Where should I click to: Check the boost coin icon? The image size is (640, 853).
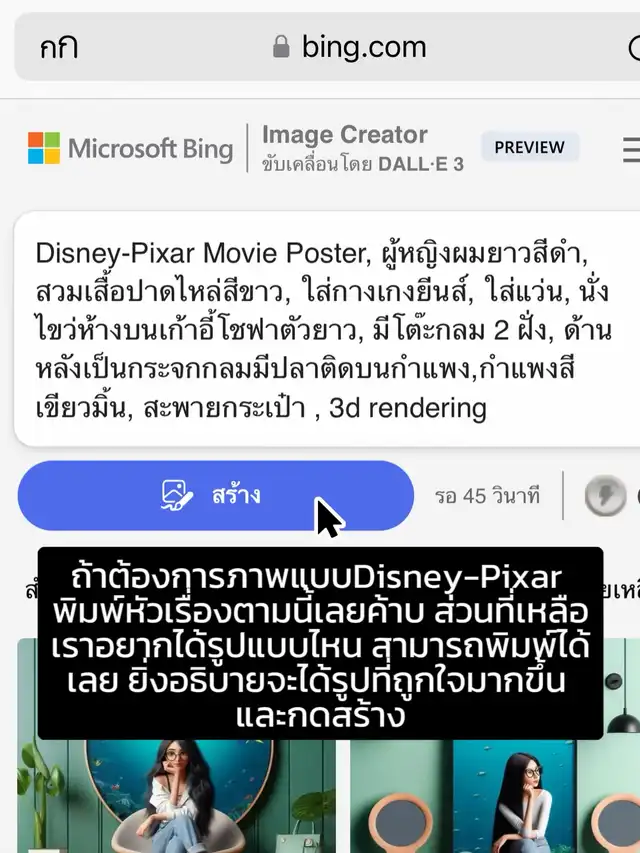coord(604,495)
